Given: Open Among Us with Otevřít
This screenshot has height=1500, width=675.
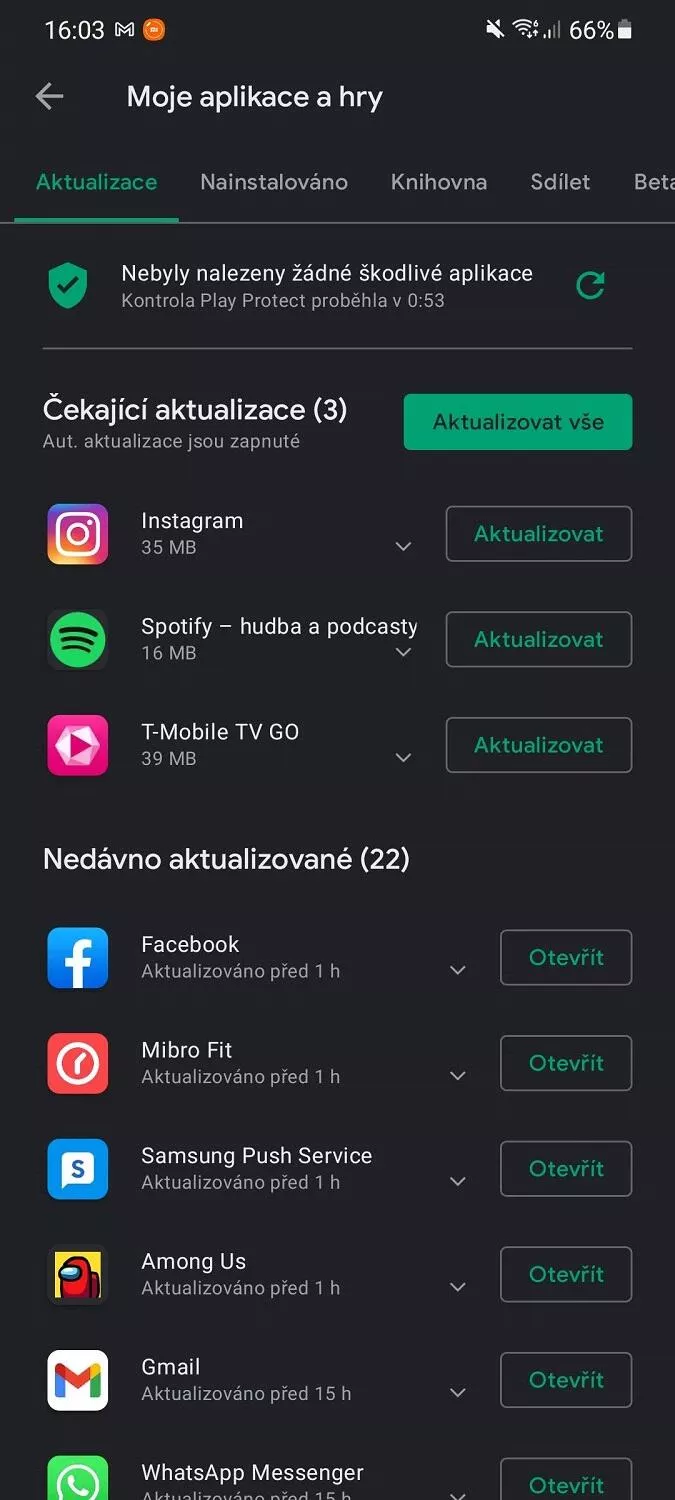Looking at the screenshot, I should 566,1274.
